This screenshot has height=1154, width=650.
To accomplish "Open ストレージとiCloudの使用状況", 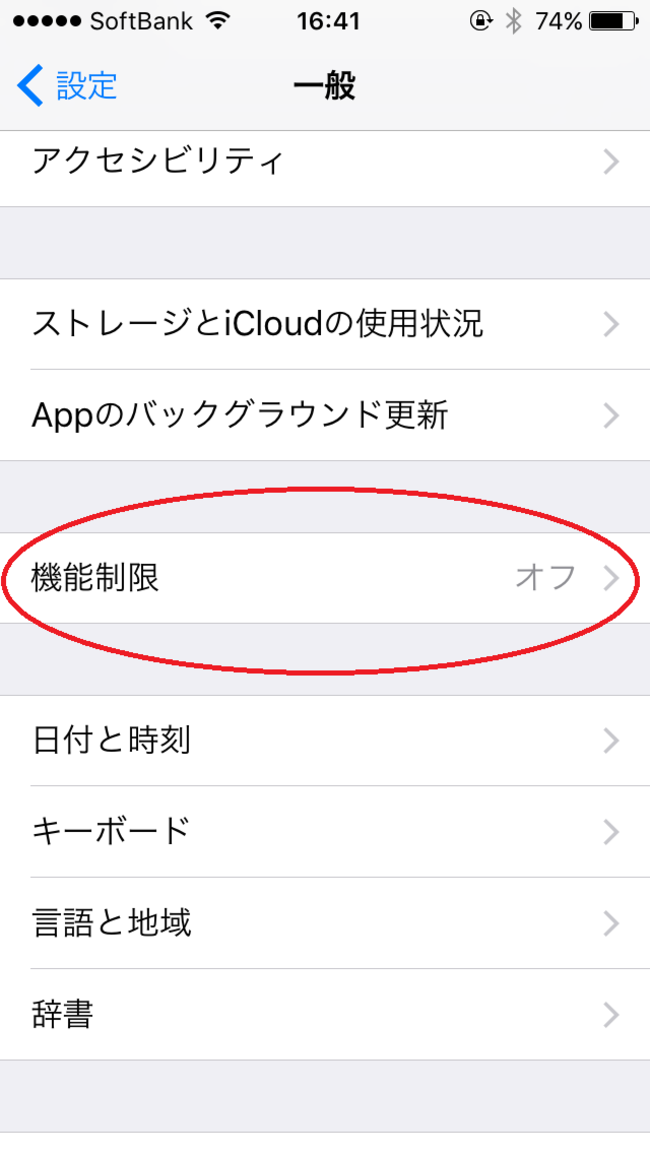I will tap(324, 324).
